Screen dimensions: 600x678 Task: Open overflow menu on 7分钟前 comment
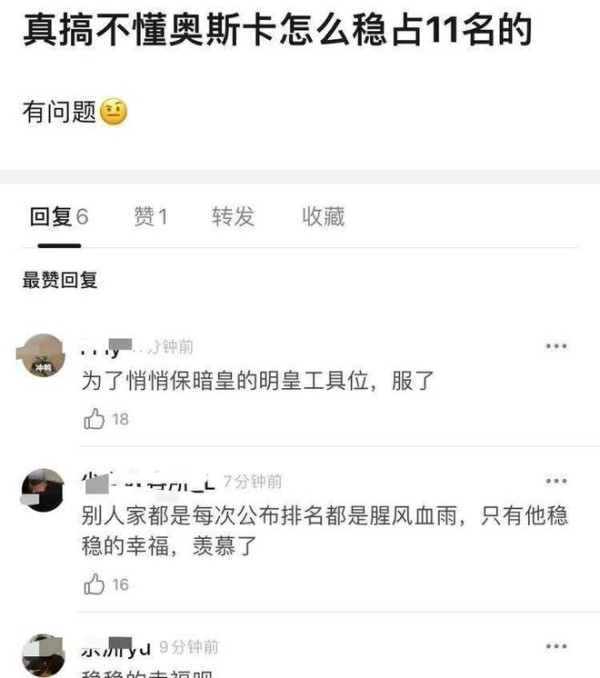tap(556, 481)
